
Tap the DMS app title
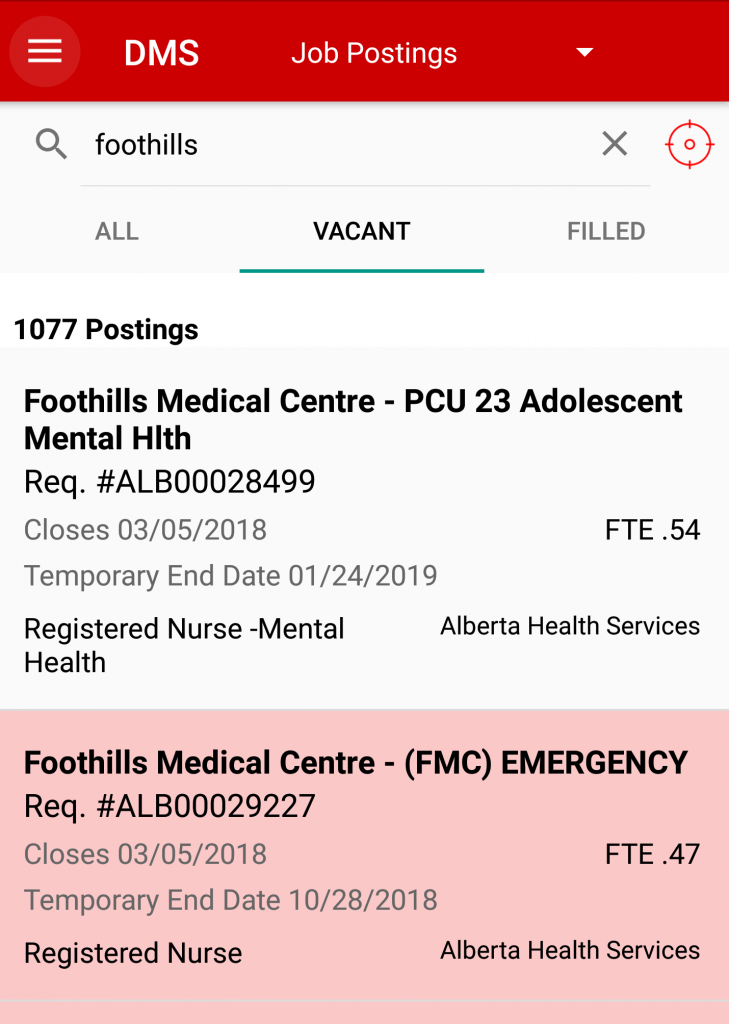click(x=161, y=53)
